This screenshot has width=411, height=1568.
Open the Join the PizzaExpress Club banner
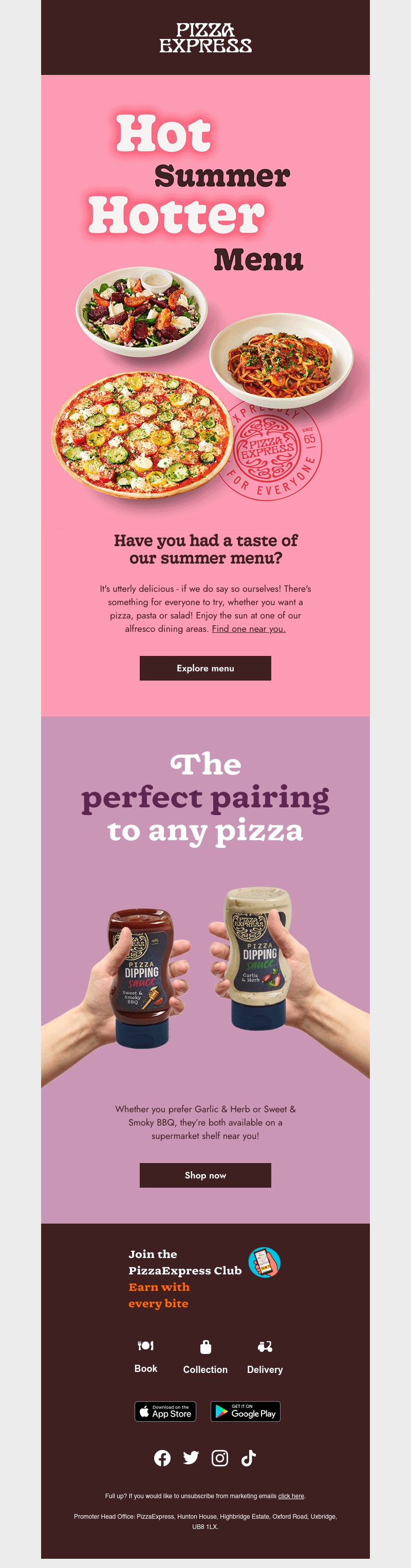[204, 1278]
